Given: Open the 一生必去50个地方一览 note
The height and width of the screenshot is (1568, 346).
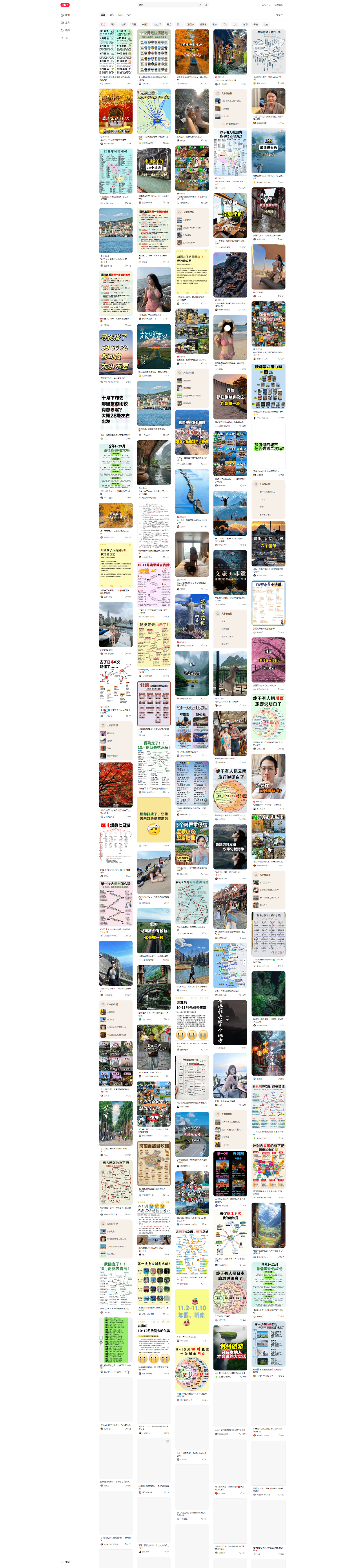Looking at the screenshot, I should [268, 52].
